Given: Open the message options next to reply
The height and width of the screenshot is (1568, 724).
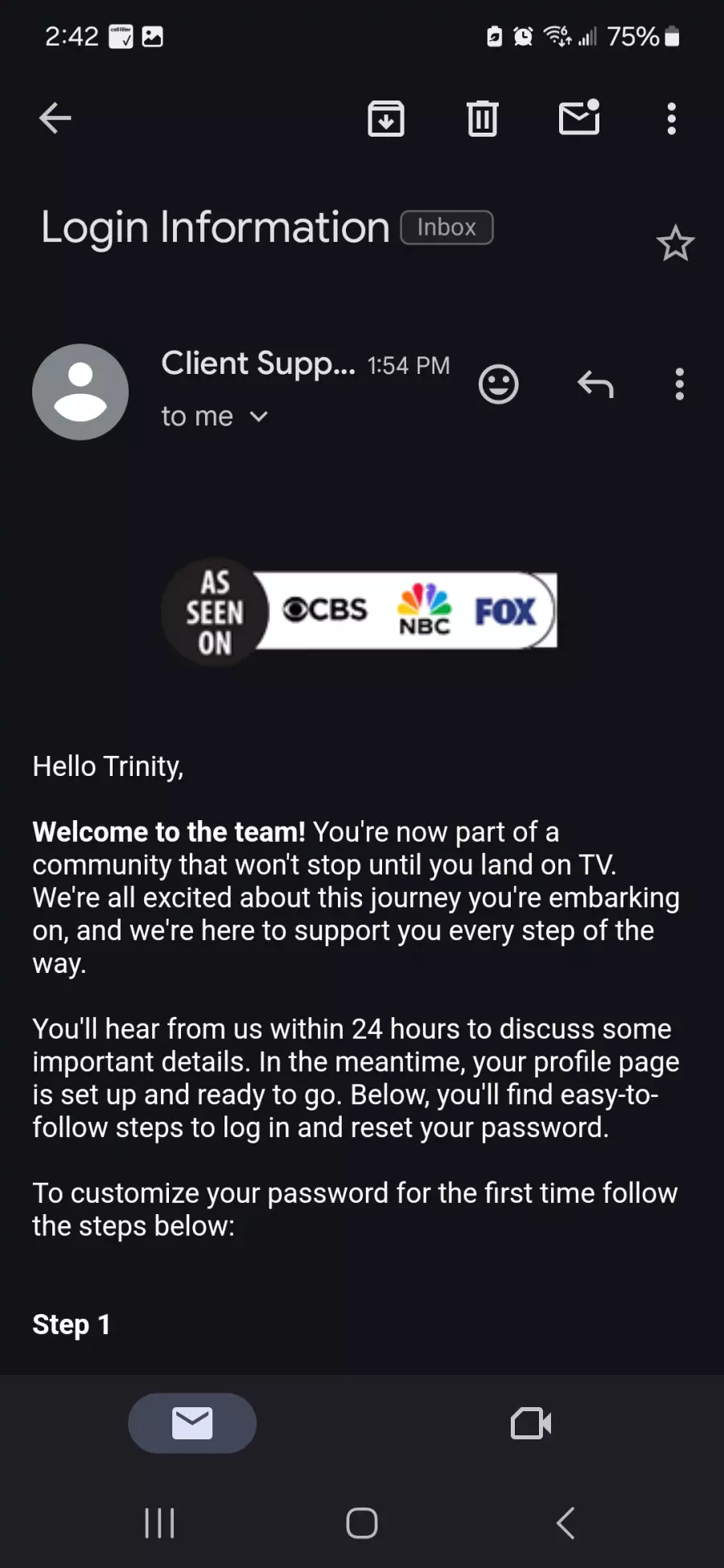Looking at the screenshot, I should (680, 384).
